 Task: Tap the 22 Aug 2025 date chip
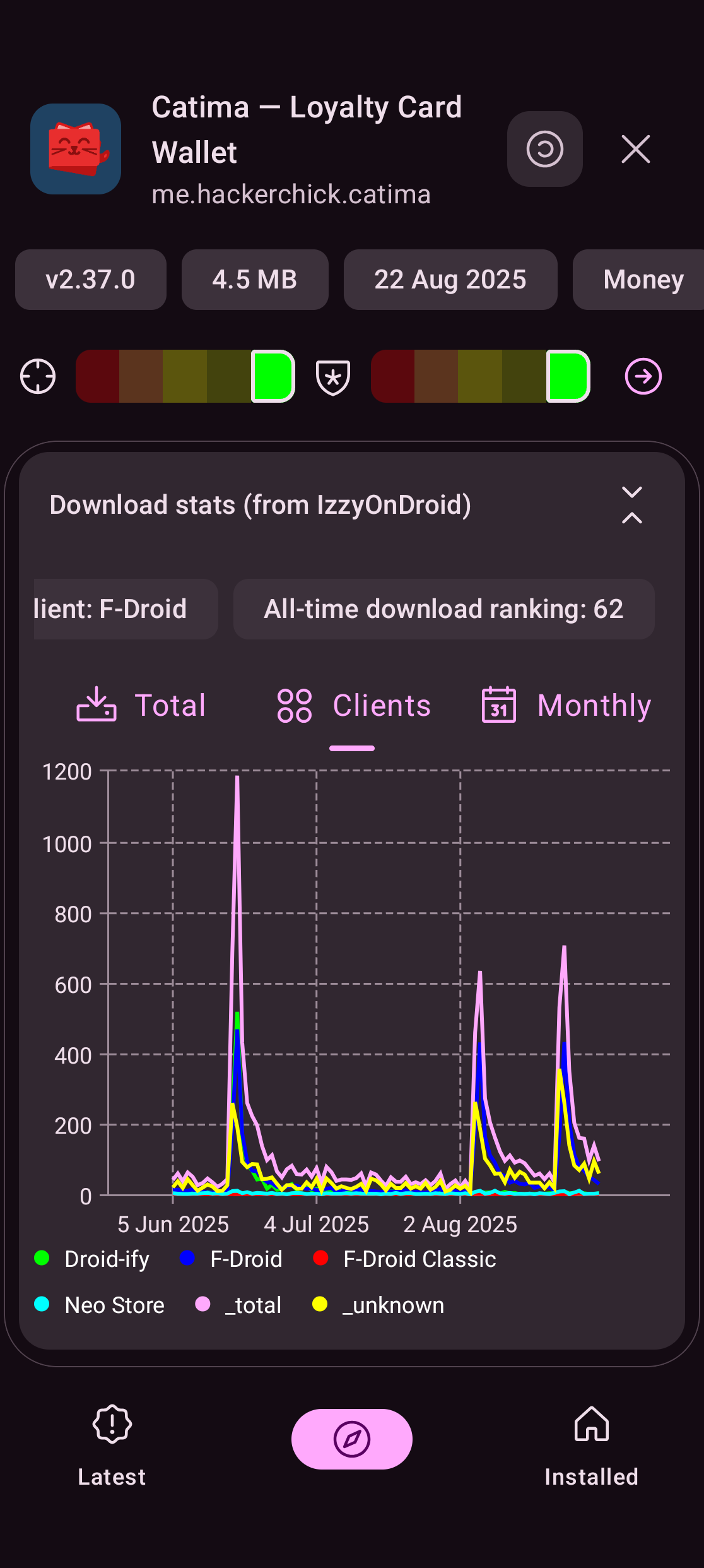point(450,280)
